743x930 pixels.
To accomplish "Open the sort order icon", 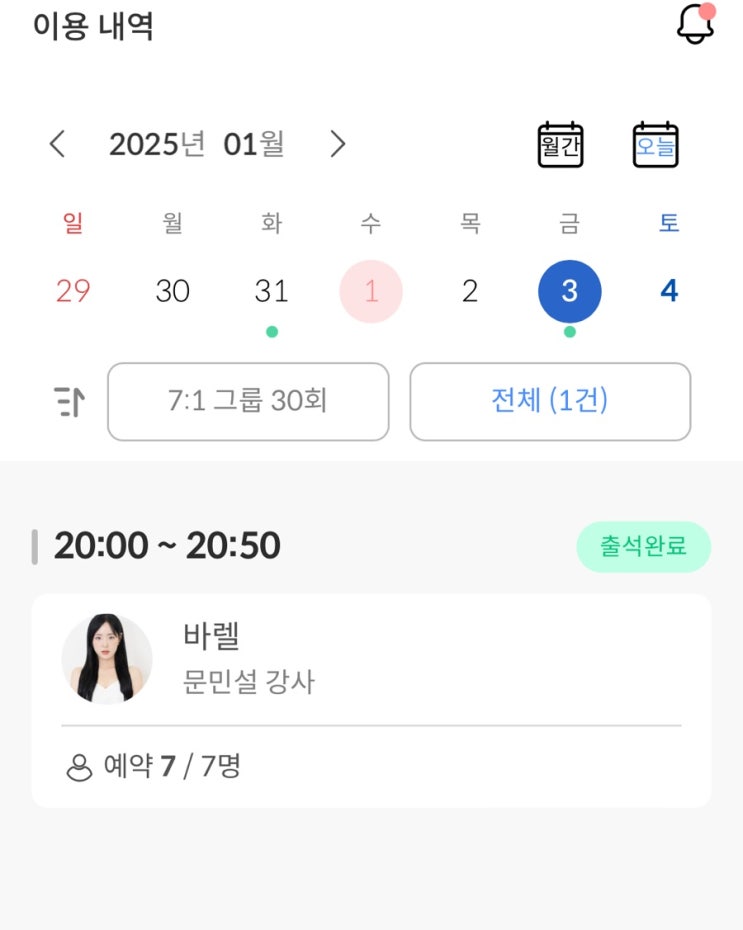I will (x=69, y=402).
